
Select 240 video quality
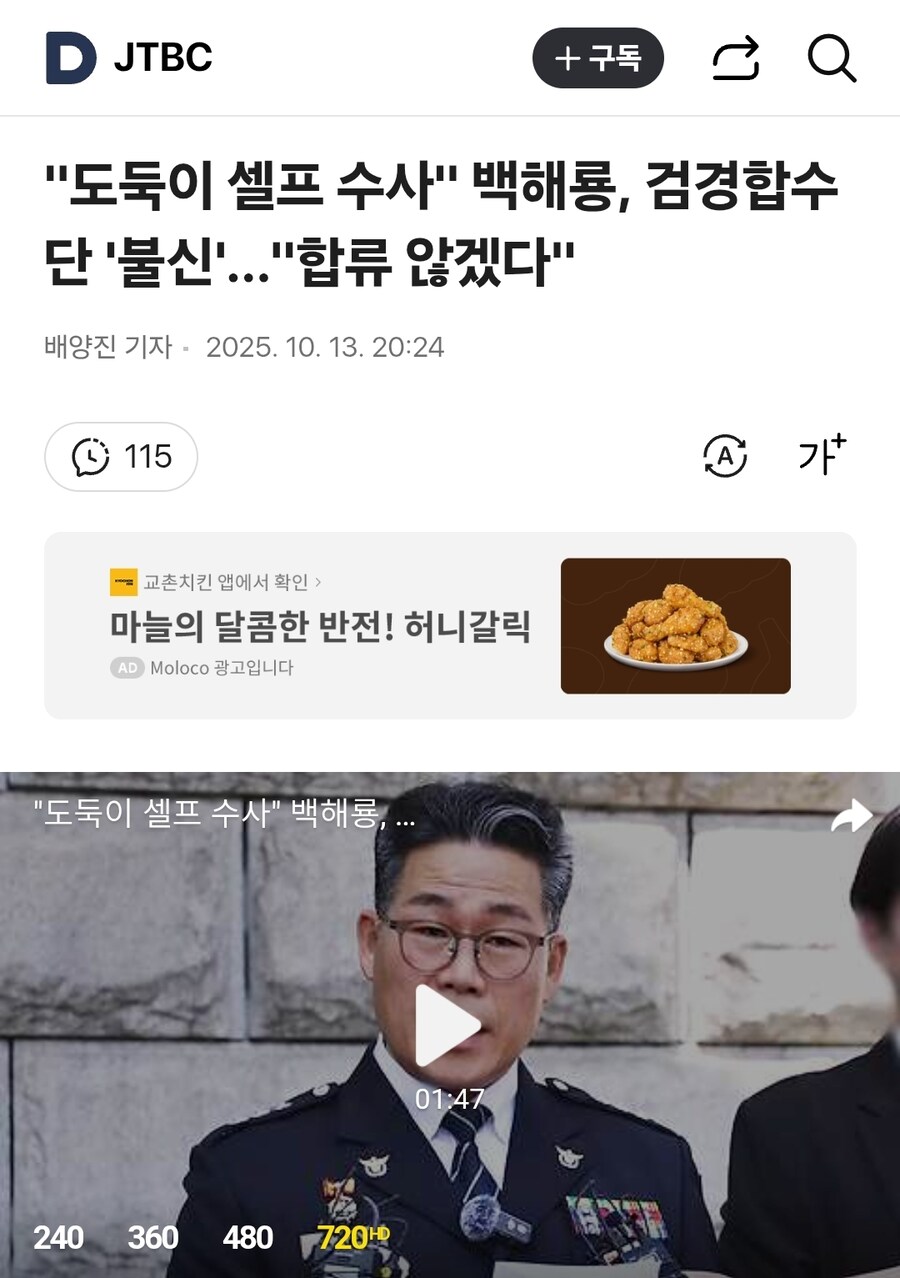coord(58,1238)
